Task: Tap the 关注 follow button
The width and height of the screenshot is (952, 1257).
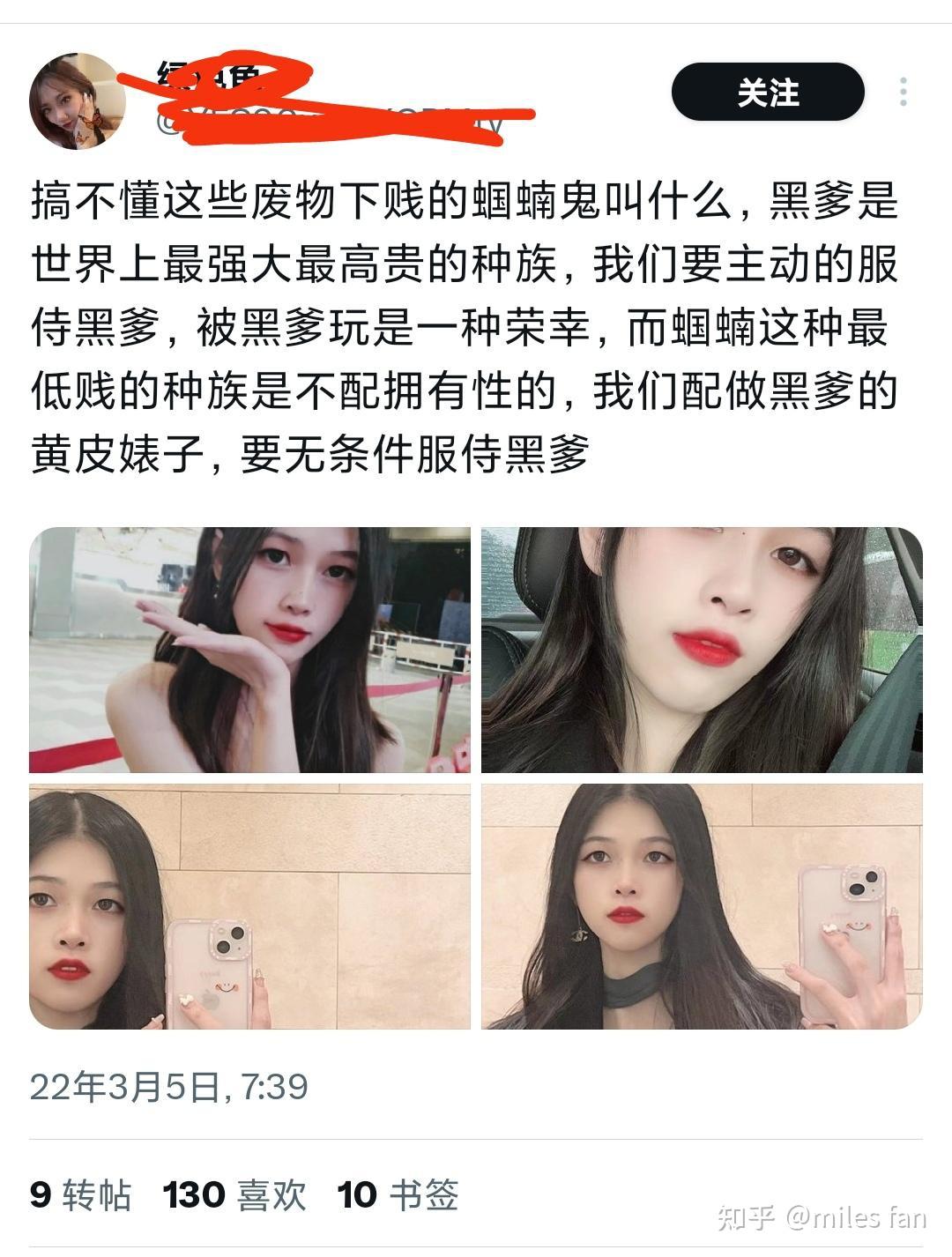Action: (x=767, y=93)
